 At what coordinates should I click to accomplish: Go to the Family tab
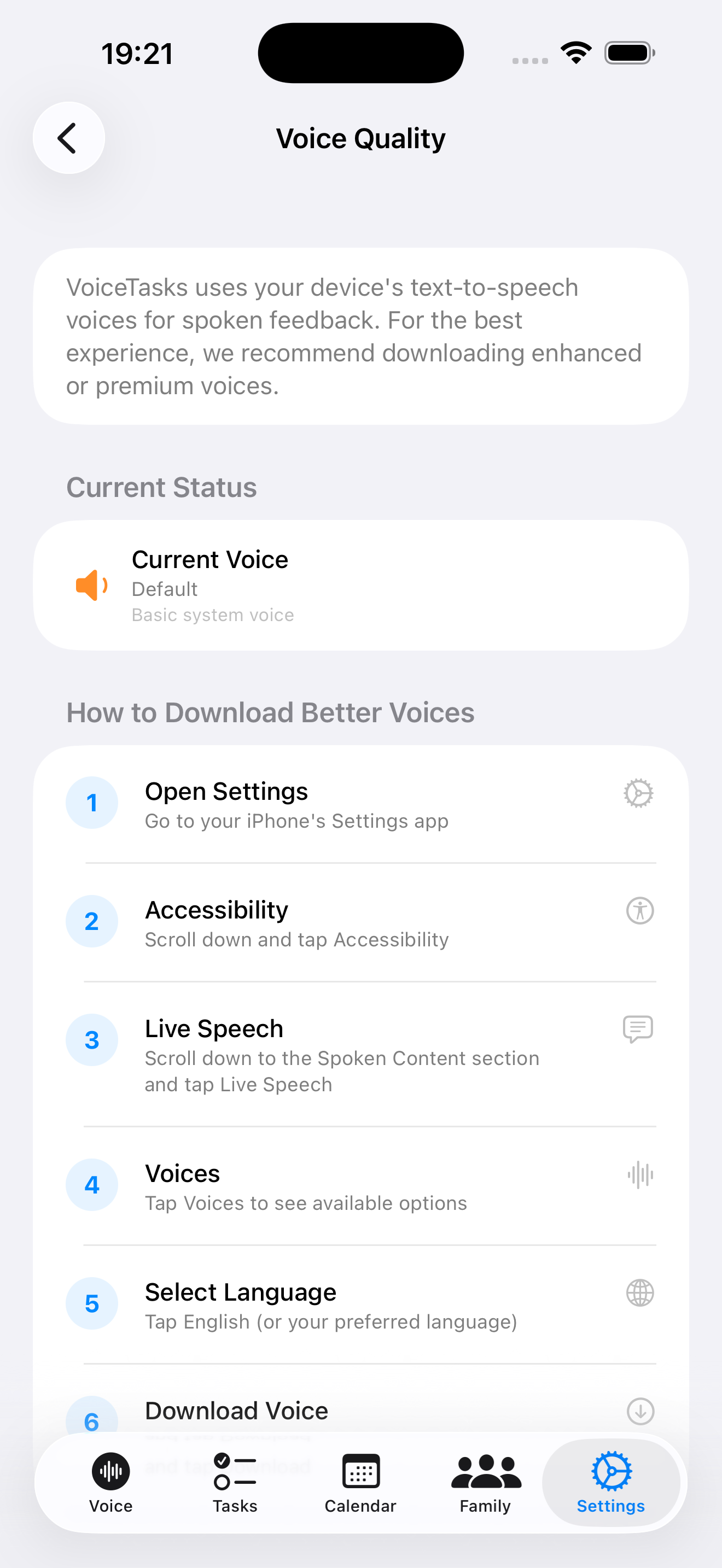(485, 1484)
